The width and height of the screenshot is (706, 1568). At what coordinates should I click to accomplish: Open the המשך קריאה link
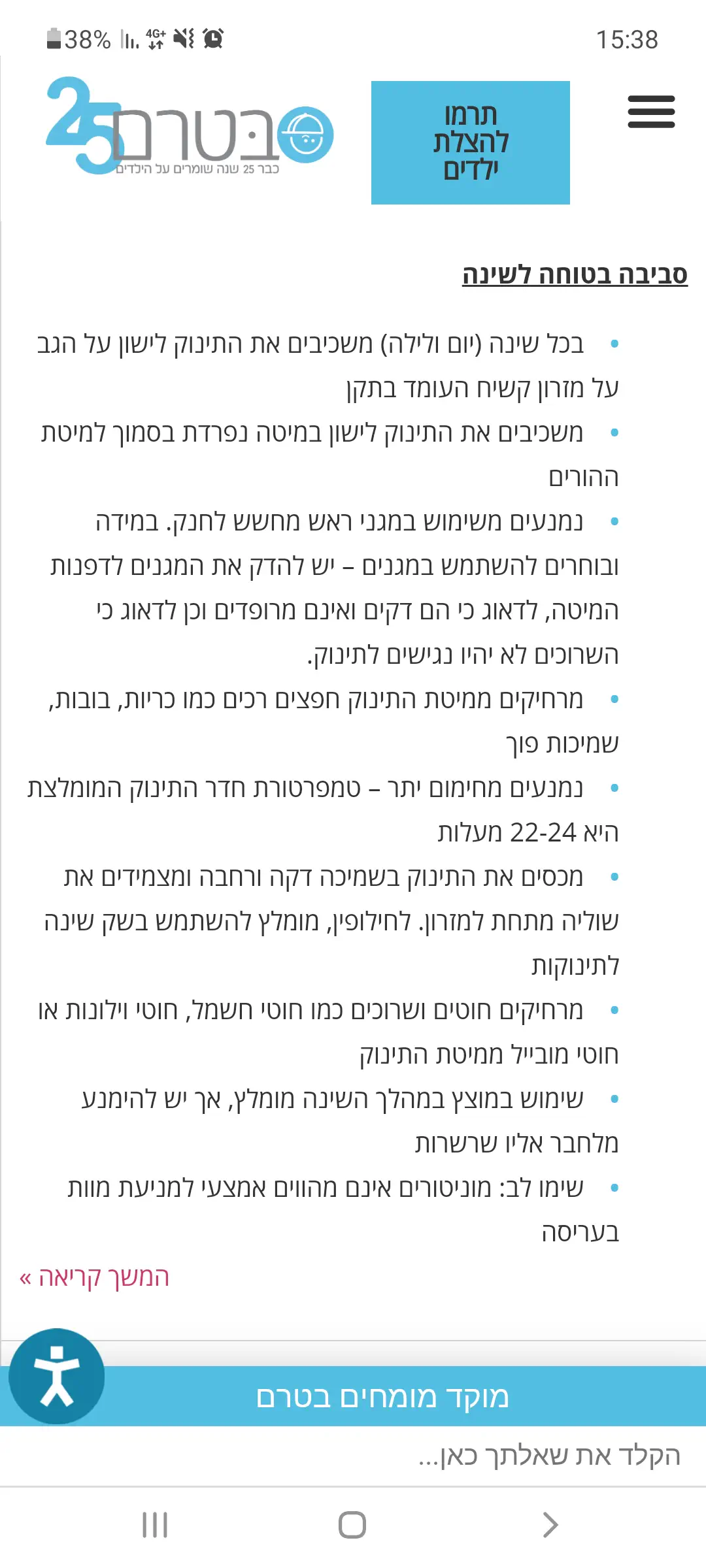tap(95, 1276)
